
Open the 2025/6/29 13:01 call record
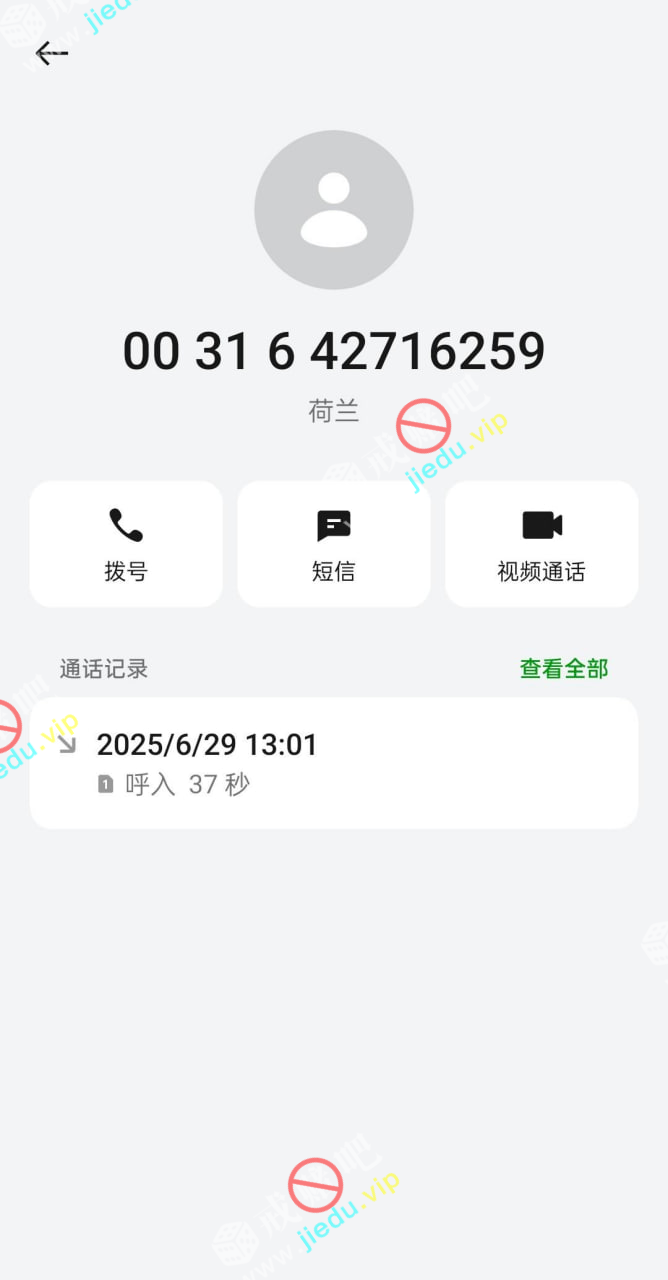click(x=334, y=763)
